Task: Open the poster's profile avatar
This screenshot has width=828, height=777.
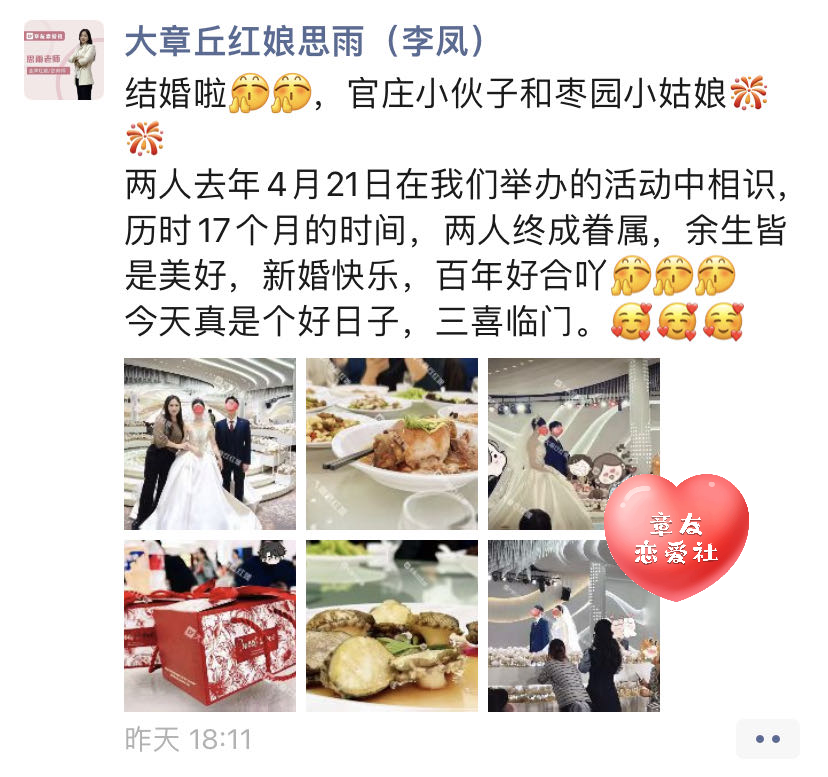Action: (64, 60)
